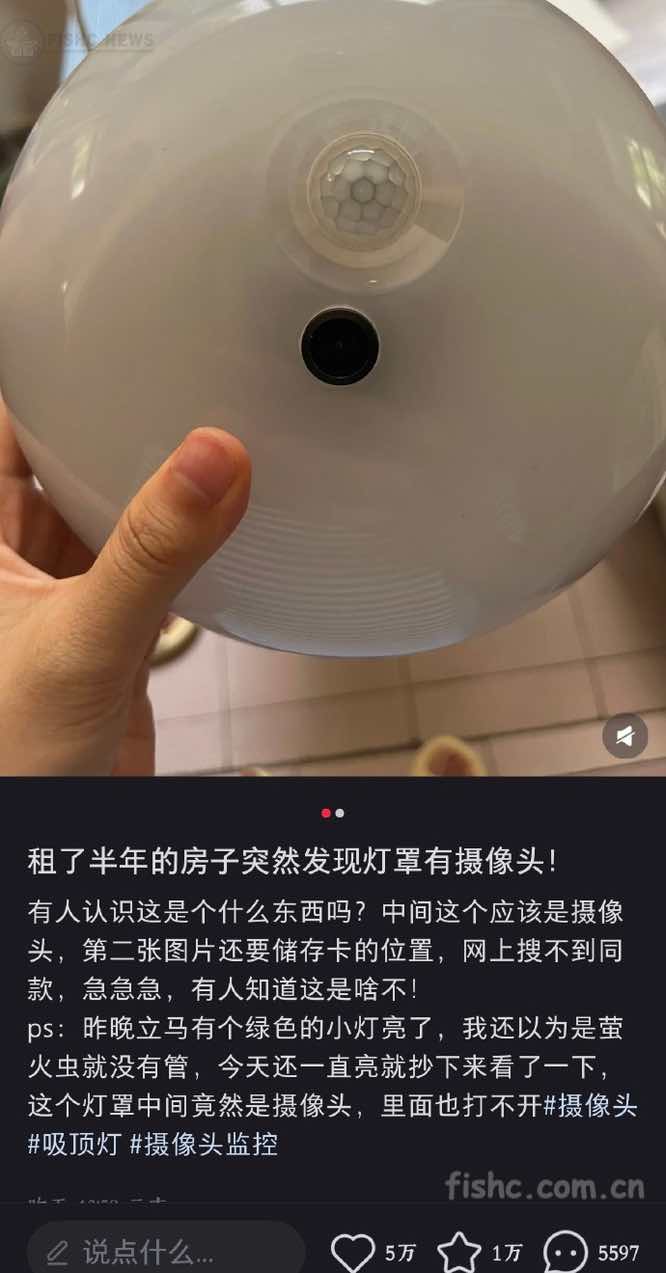The image size is (666, 1273).
Task: Open the lamp shade photo fullscreen
Action: [333, 380]
